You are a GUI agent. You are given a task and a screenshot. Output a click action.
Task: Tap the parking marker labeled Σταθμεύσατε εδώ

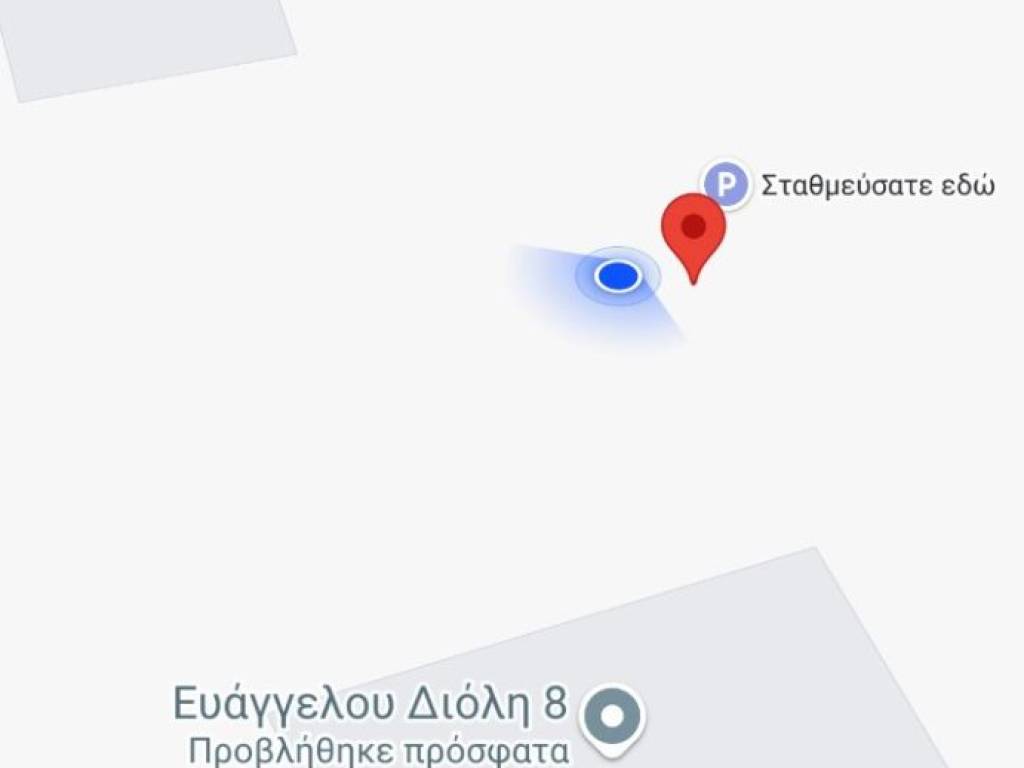pos(726,185)
